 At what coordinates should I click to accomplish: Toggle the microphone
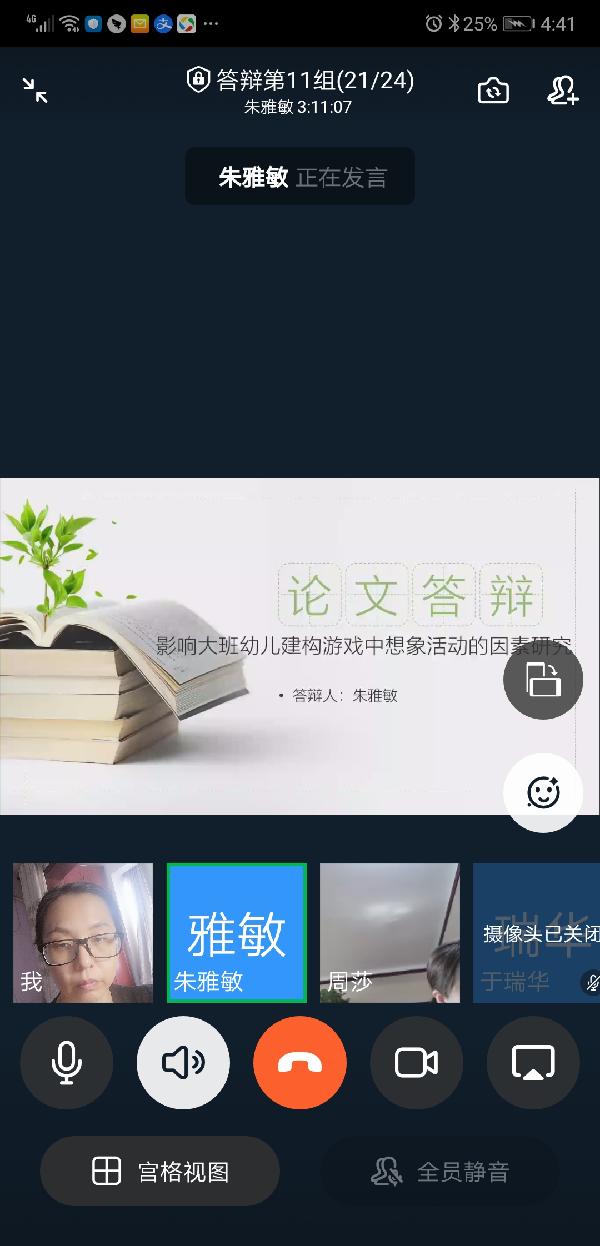(x=67, y=1062)
